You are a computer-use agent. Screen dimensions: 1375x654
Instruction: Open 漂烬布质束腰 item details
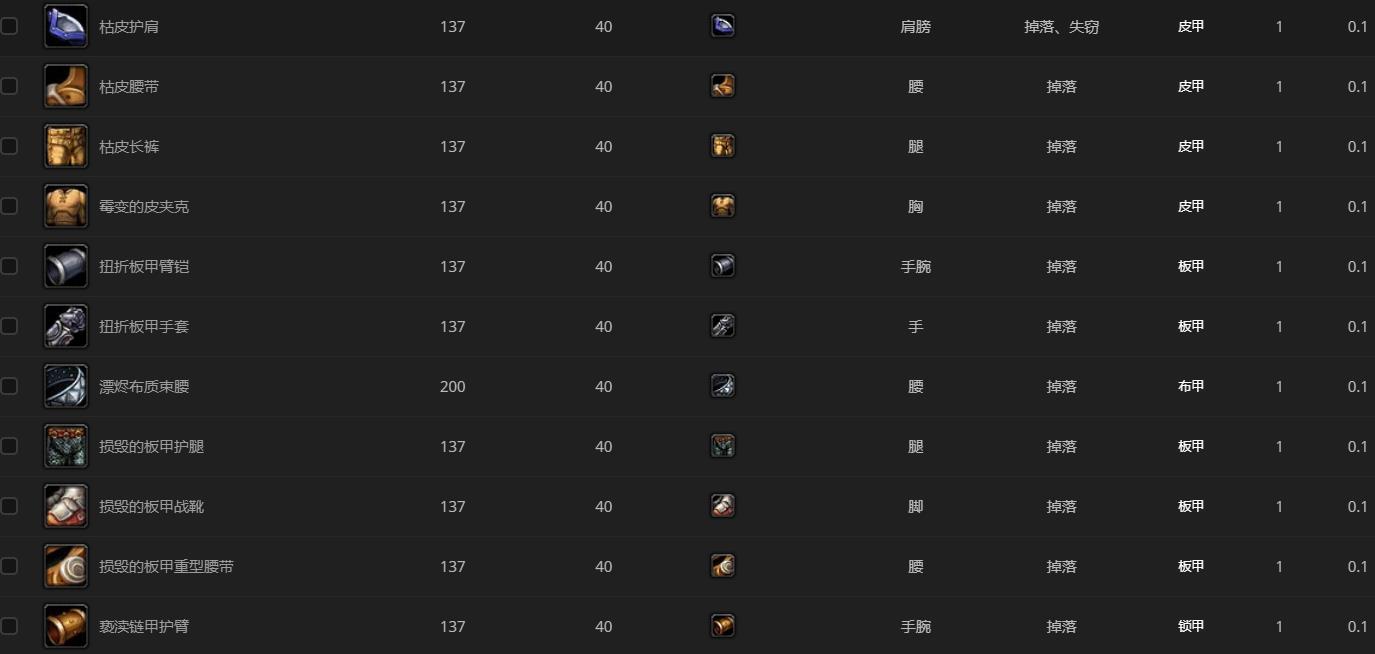[x=143, y=387]
